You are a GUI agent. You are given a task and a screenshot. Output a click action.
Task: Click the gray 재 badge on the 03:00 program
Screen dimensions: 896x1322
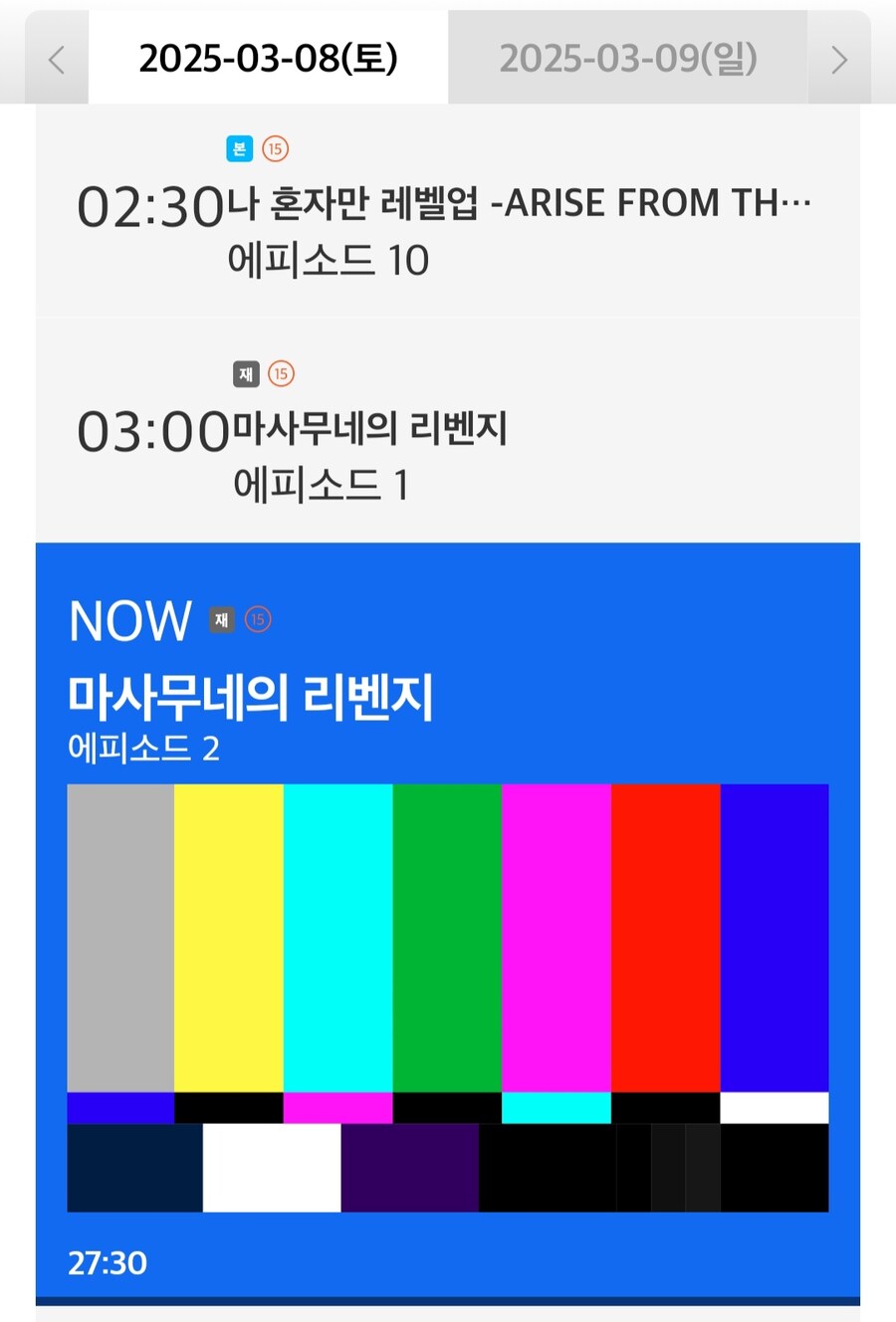click(x=245, y=373)
